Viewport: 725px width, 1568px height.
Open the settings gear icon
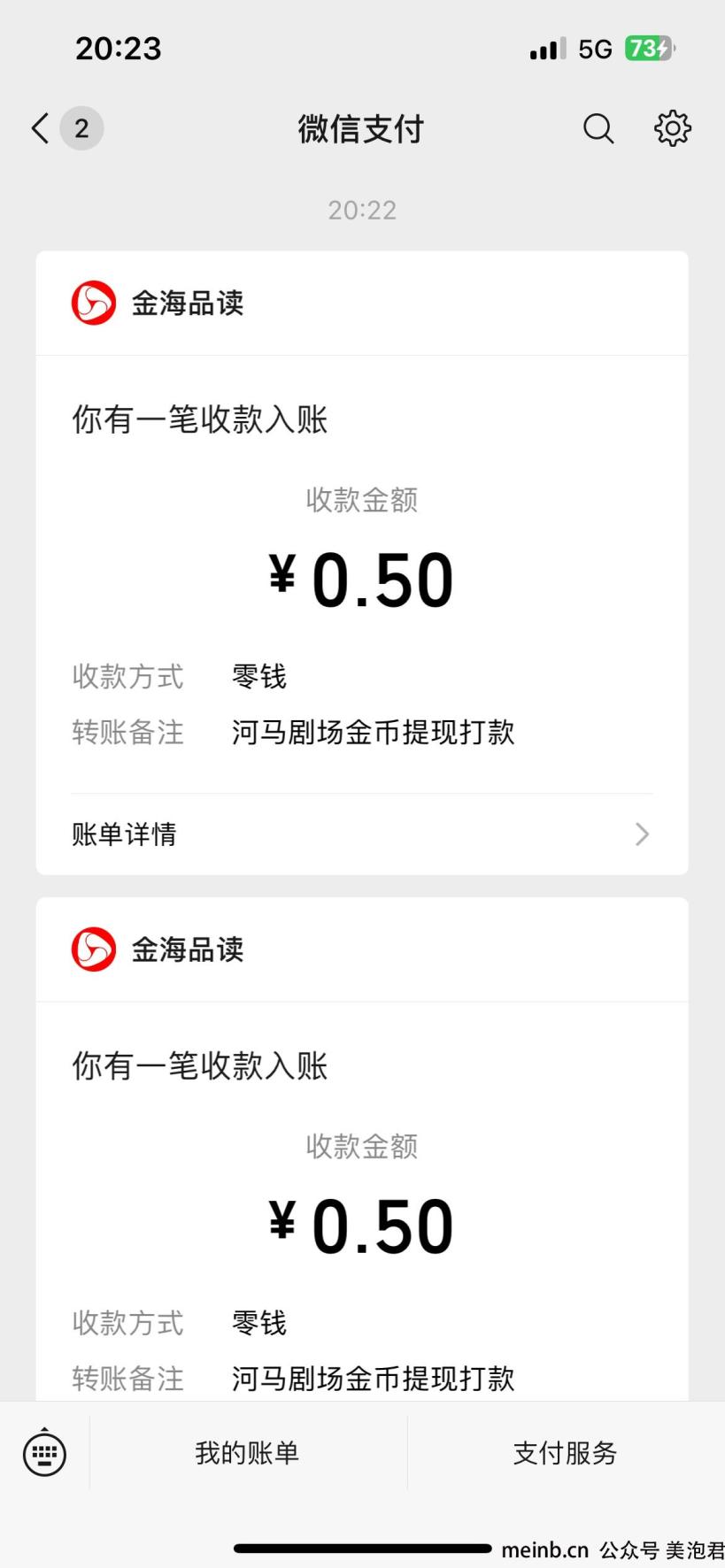click(673, 129)
